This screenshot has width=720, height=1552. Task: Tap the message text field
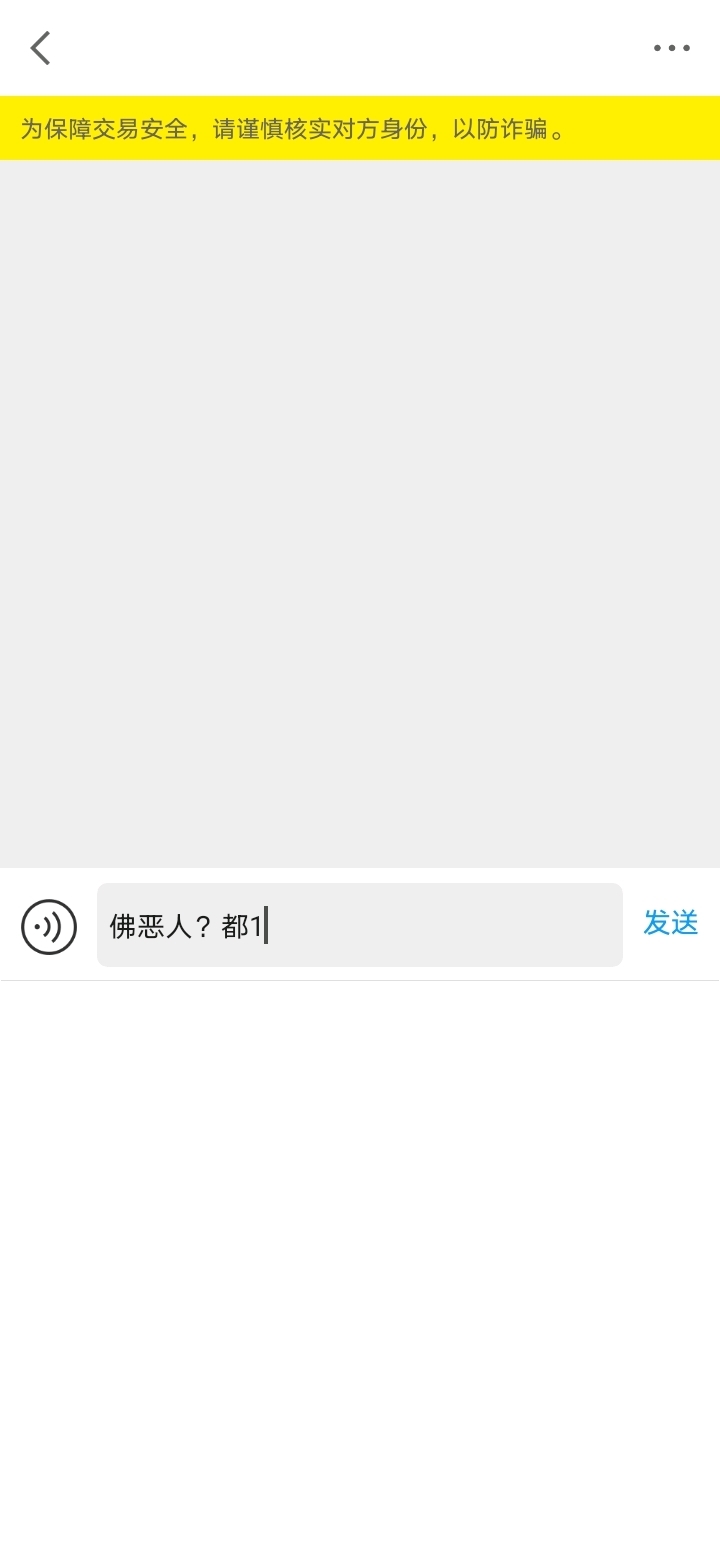click(x=360, y=925)
